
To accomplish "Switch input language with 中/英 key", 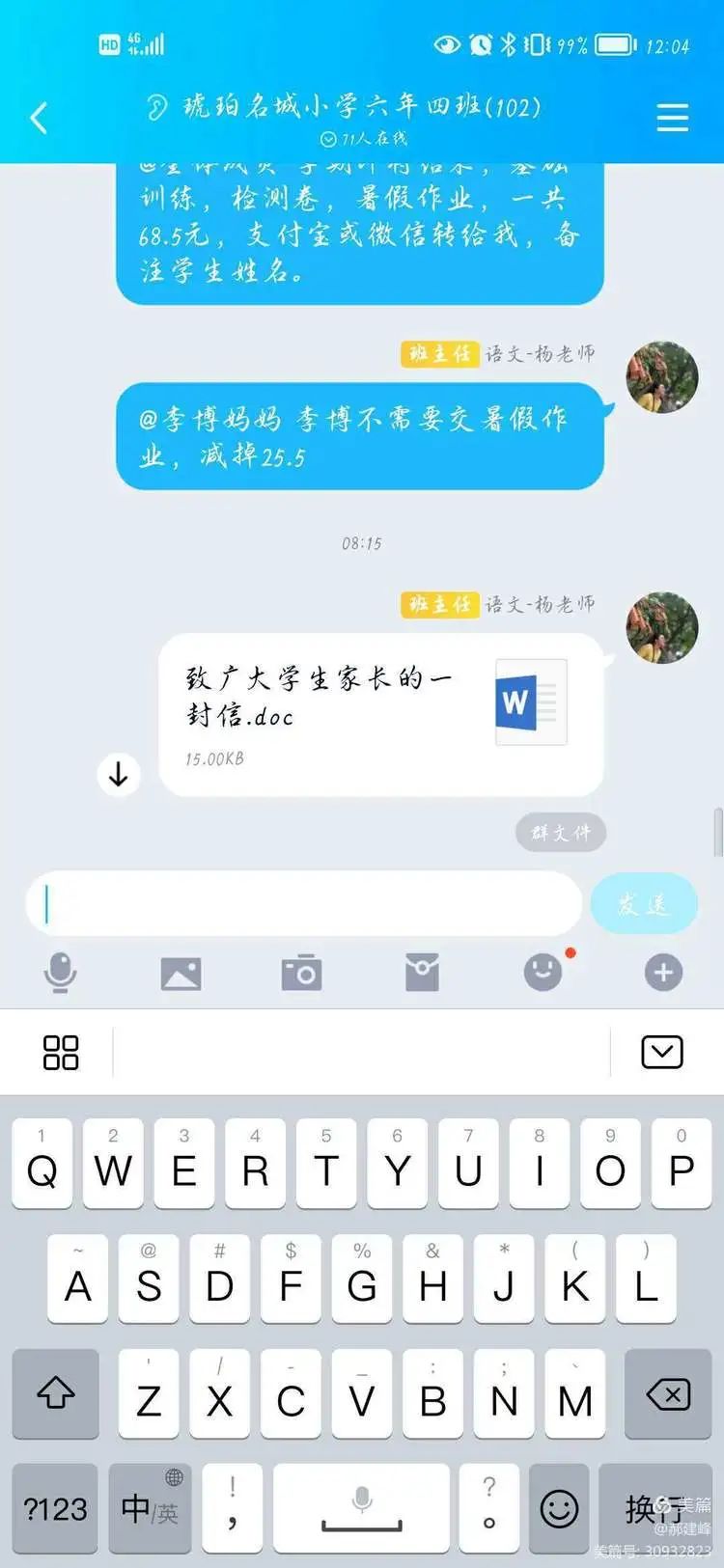I will tap(151, 1508).
